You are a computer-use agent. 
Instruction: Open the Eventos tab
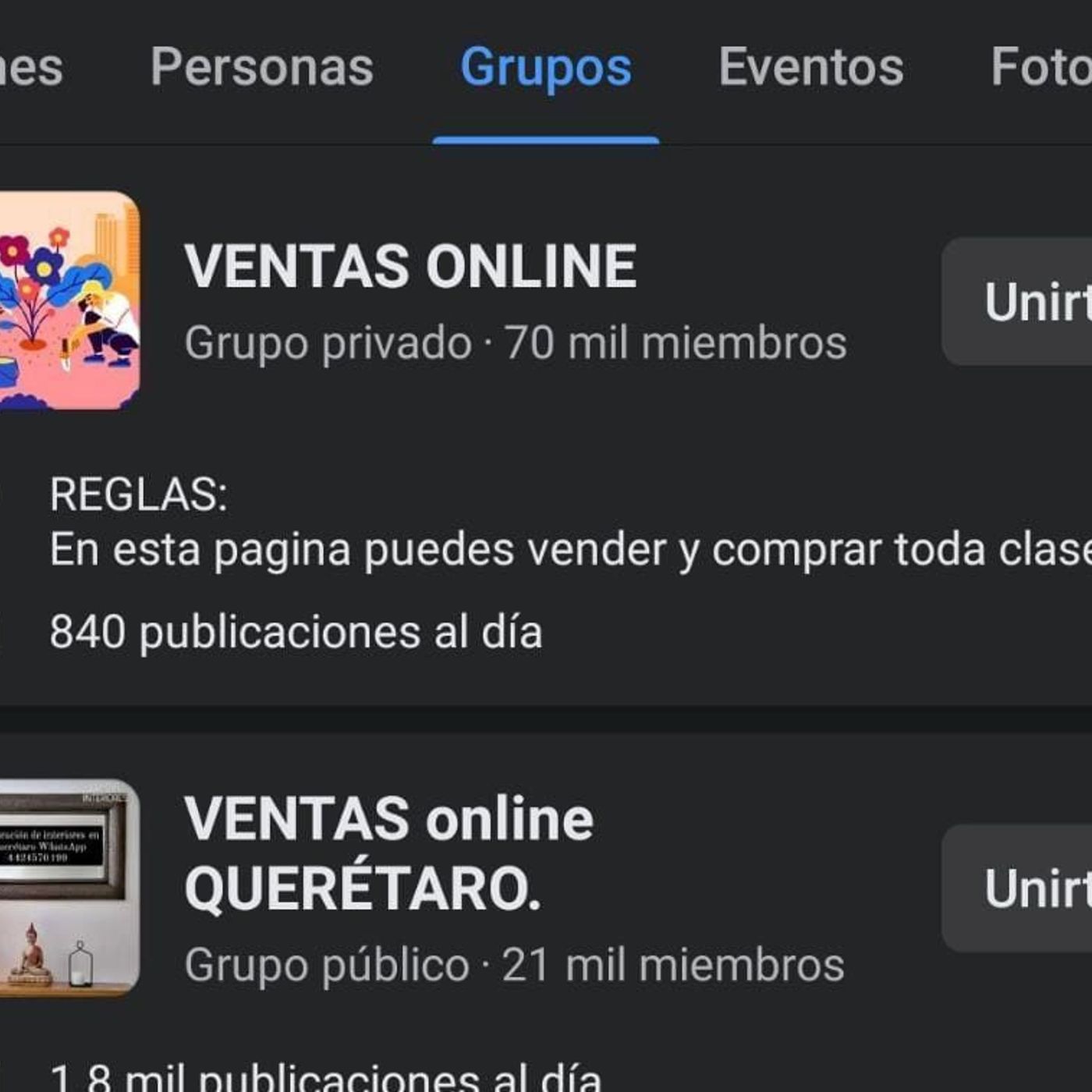(x=810, y=67)
